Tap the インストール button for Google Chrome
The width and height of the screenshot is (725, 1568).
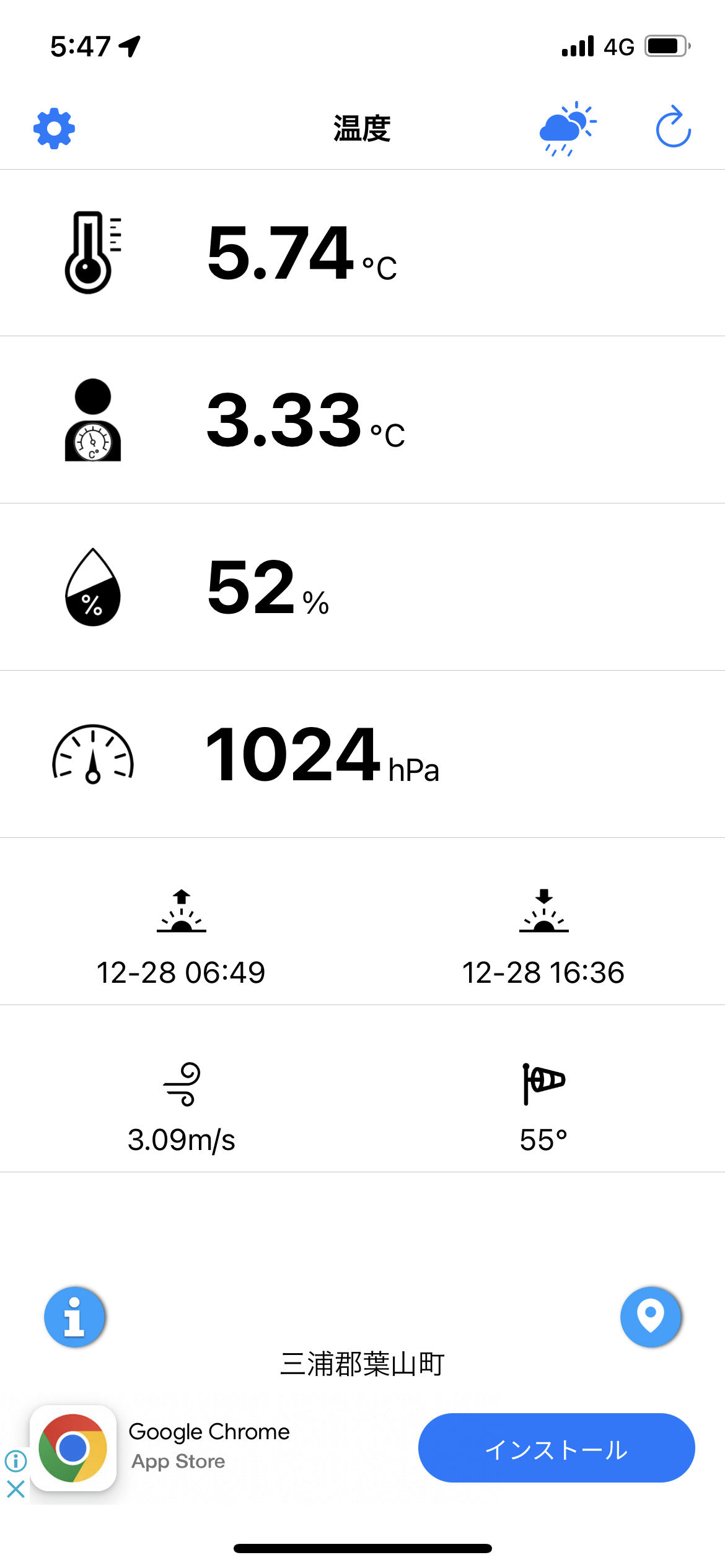pos(556,1448)
